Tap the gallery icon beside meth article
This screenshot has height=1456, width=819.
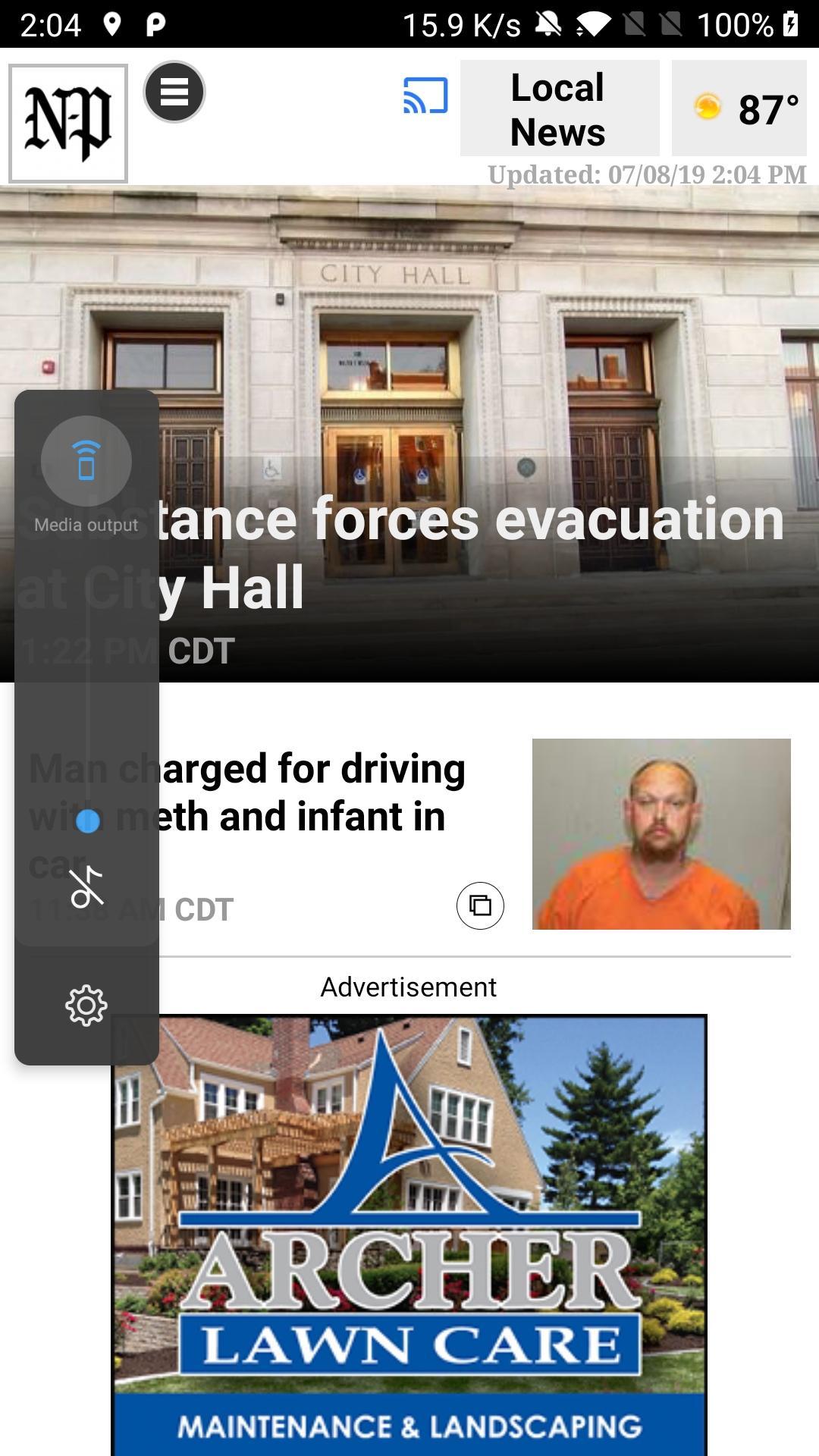[480, 905]
